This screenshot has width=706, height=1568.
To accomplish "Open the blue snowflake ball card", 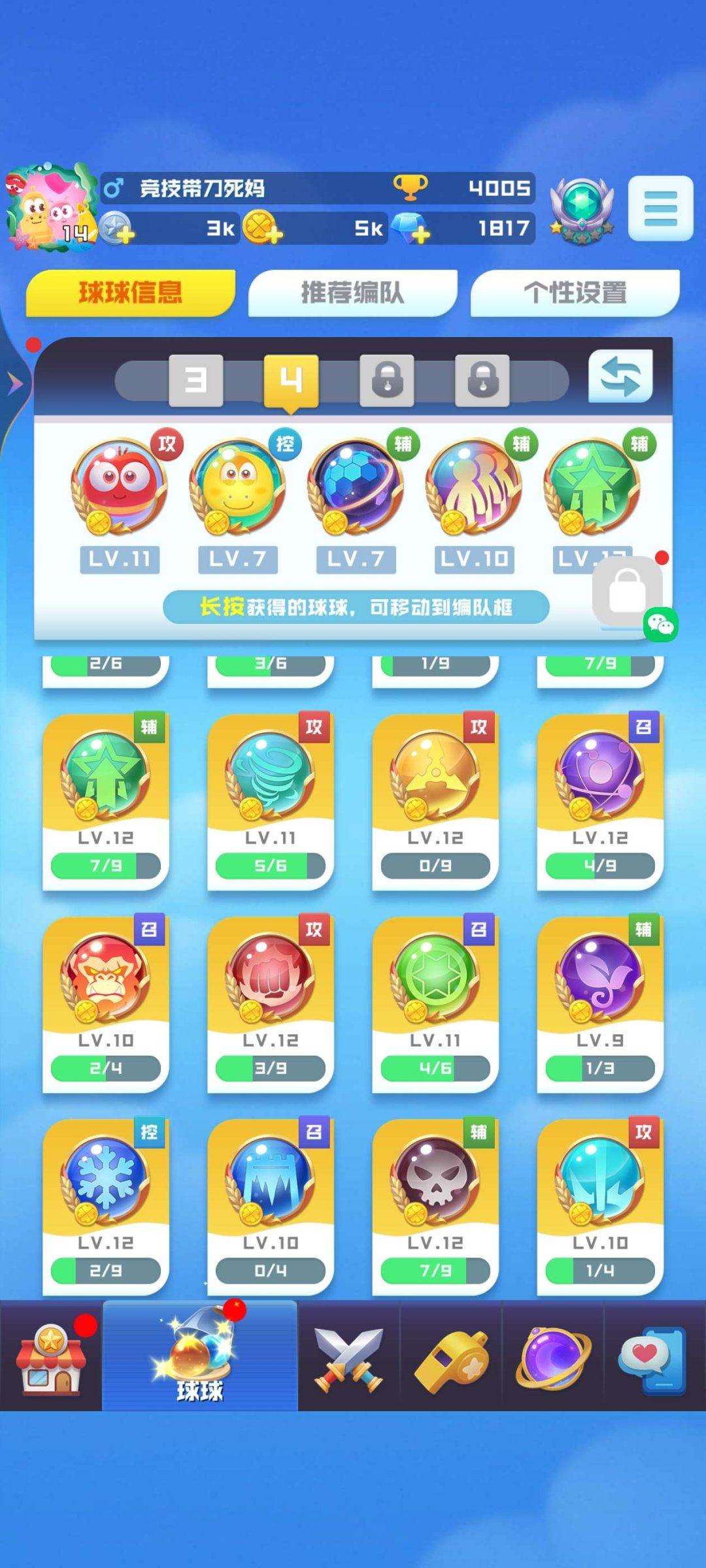I will pyautogui.click(x=105, y=1206).
